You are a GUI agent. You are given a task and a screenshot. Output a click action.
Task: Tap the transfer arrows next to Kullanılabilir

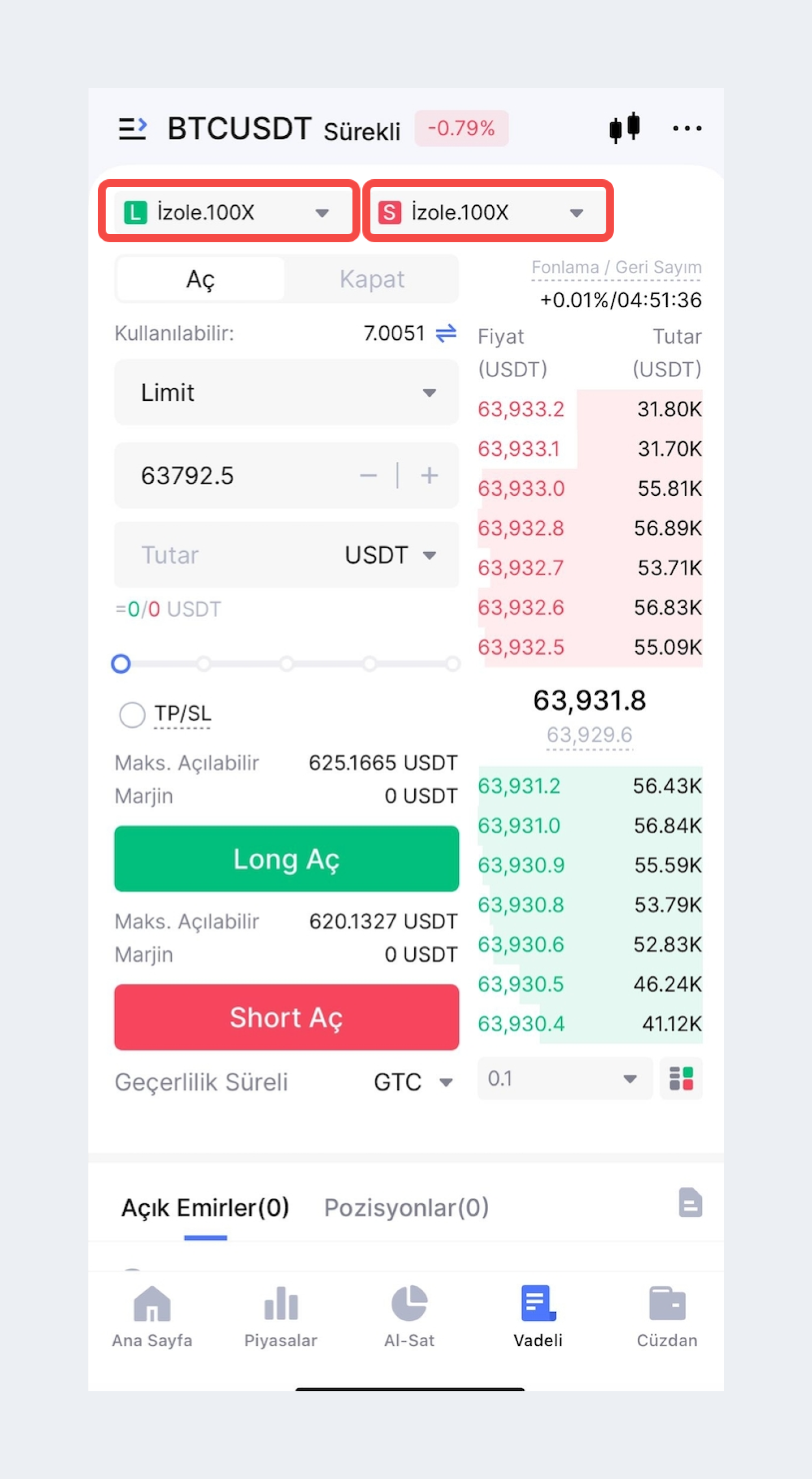coord(446,333)
